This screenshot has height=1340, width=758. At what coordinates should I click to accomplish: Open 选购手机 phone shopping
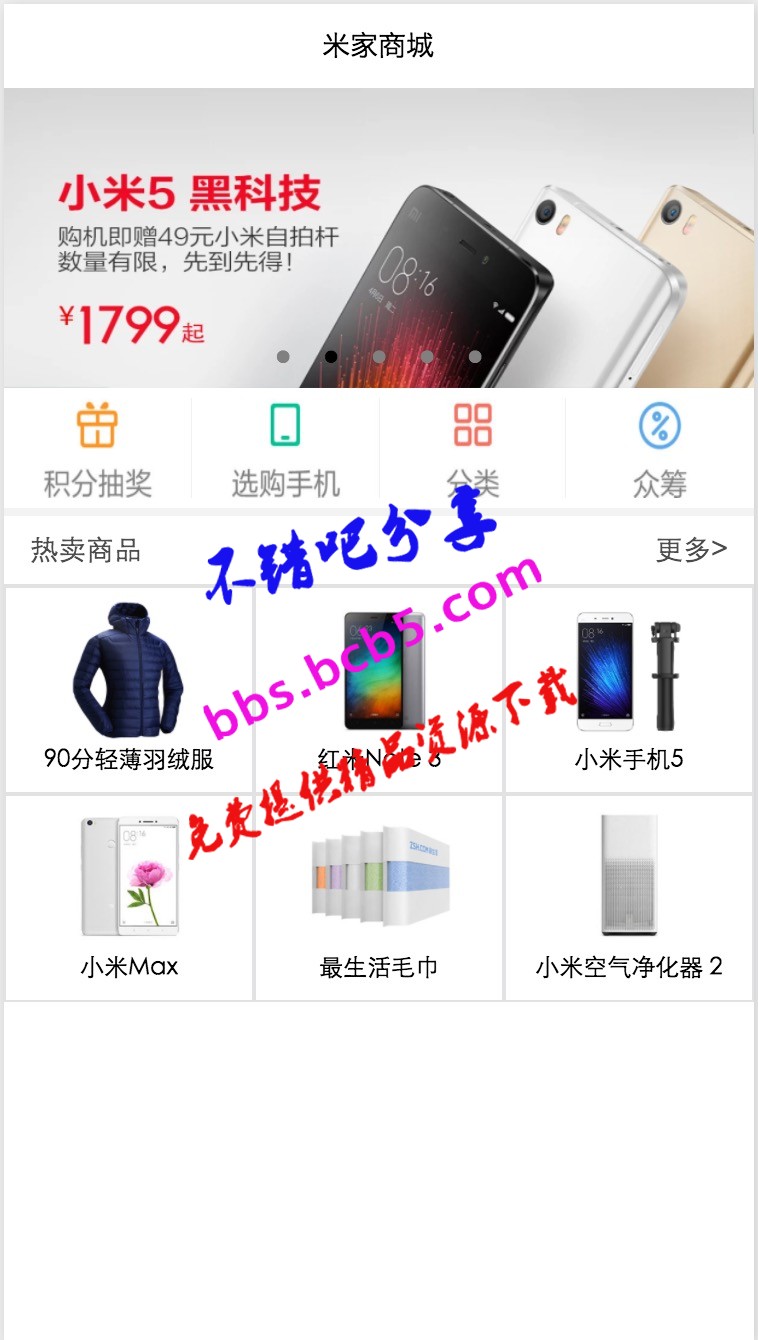[x=285, y=449]
